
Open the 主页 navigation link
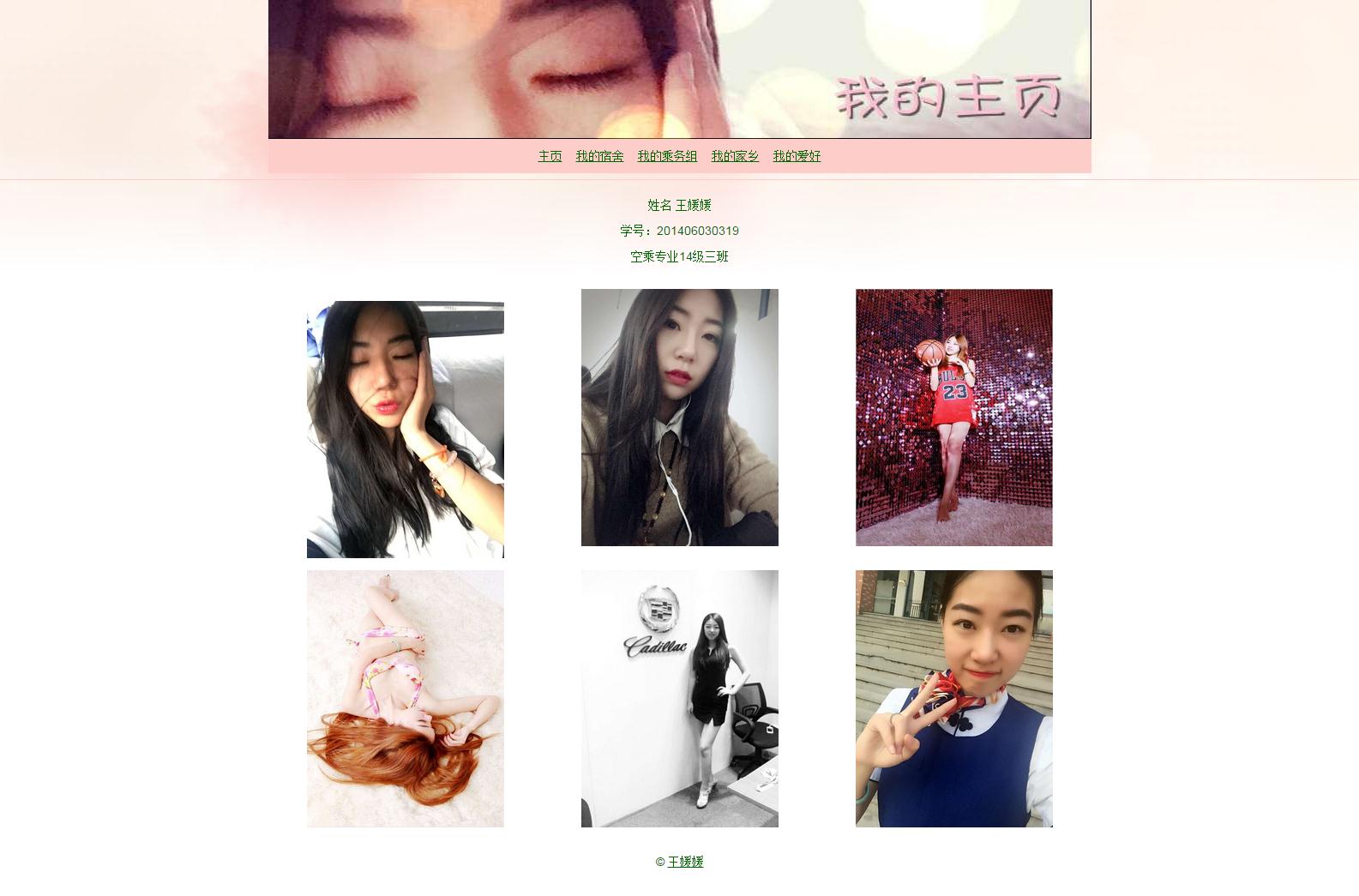550,156
